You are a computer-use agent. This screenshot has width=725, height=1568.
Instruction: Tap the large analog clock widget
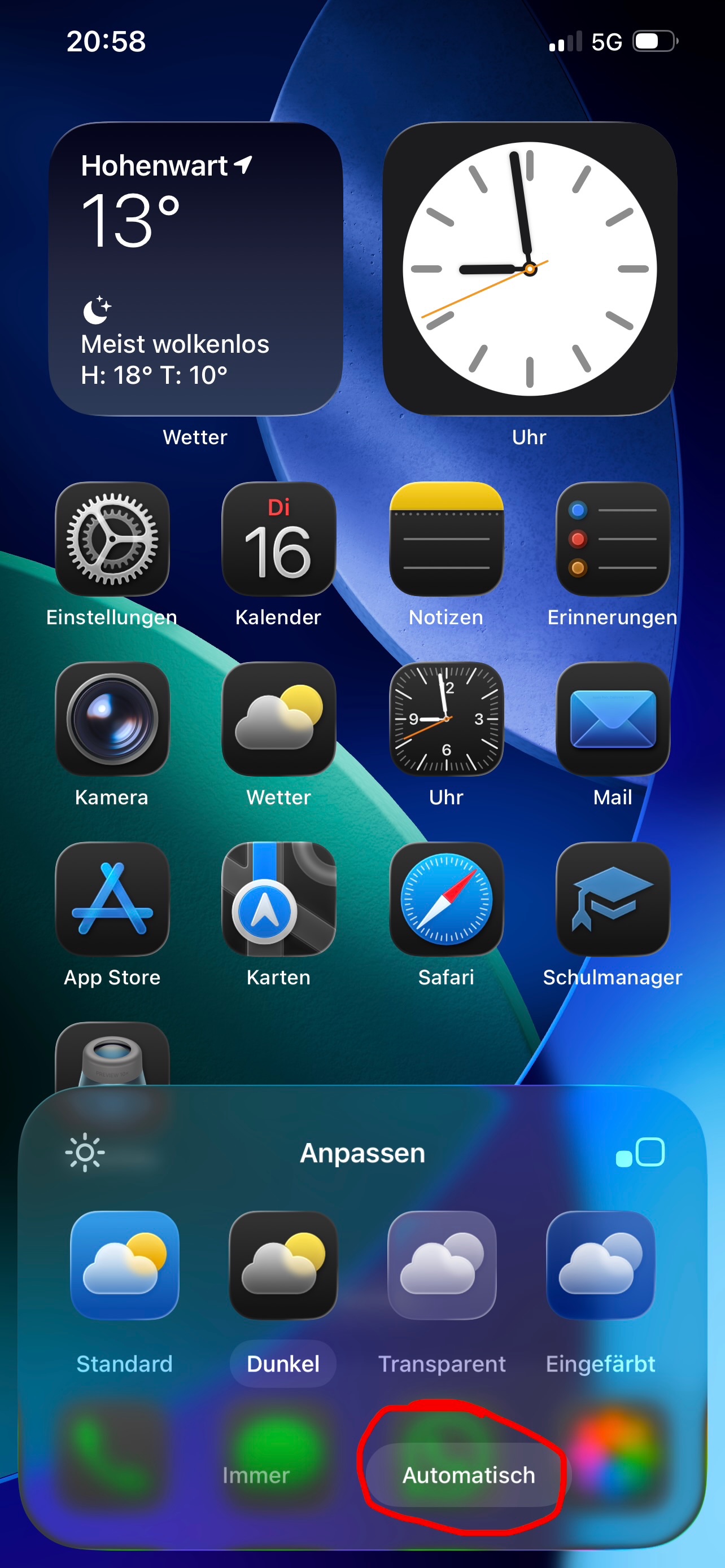[x=530, y=269]
